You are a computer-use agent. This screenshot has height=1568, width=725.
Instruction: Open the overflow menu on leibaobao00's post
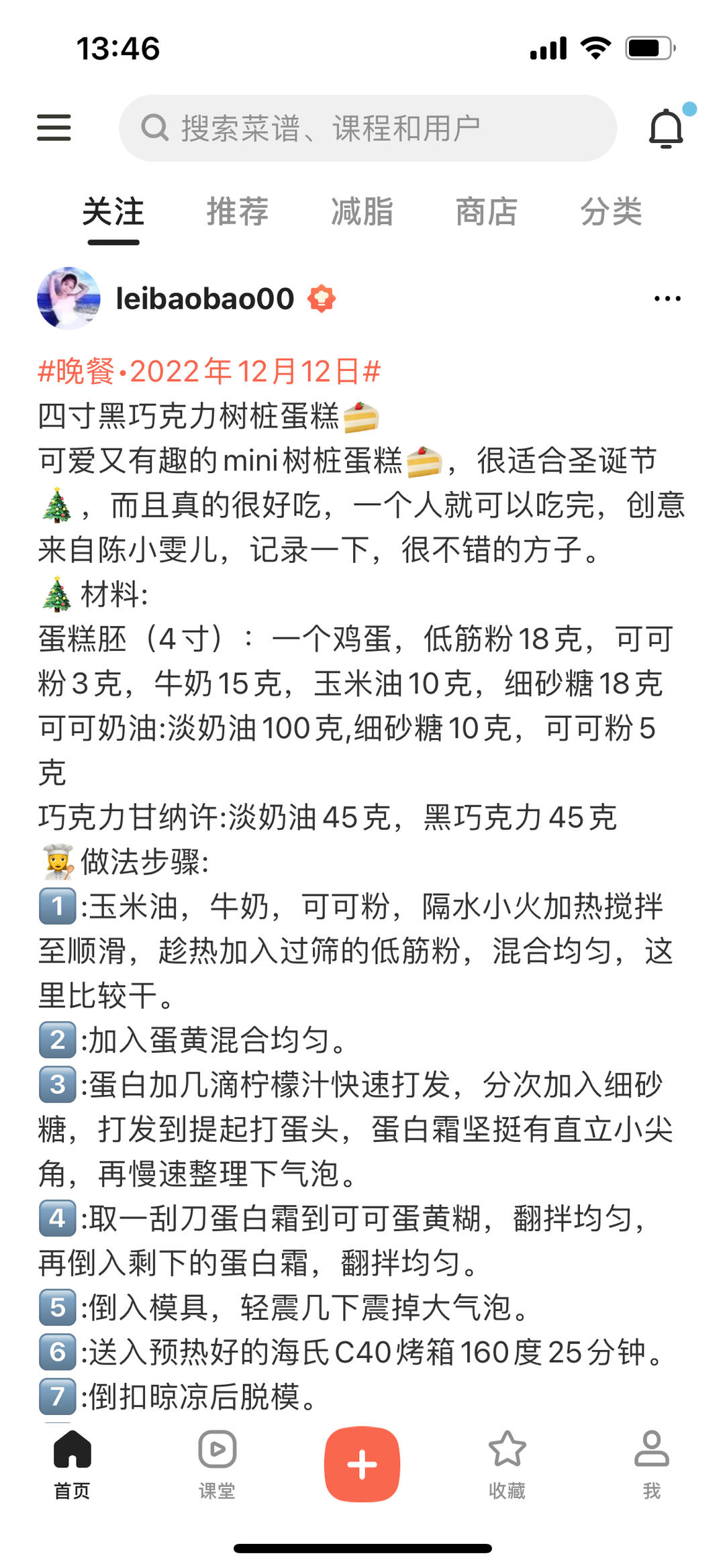667,299
